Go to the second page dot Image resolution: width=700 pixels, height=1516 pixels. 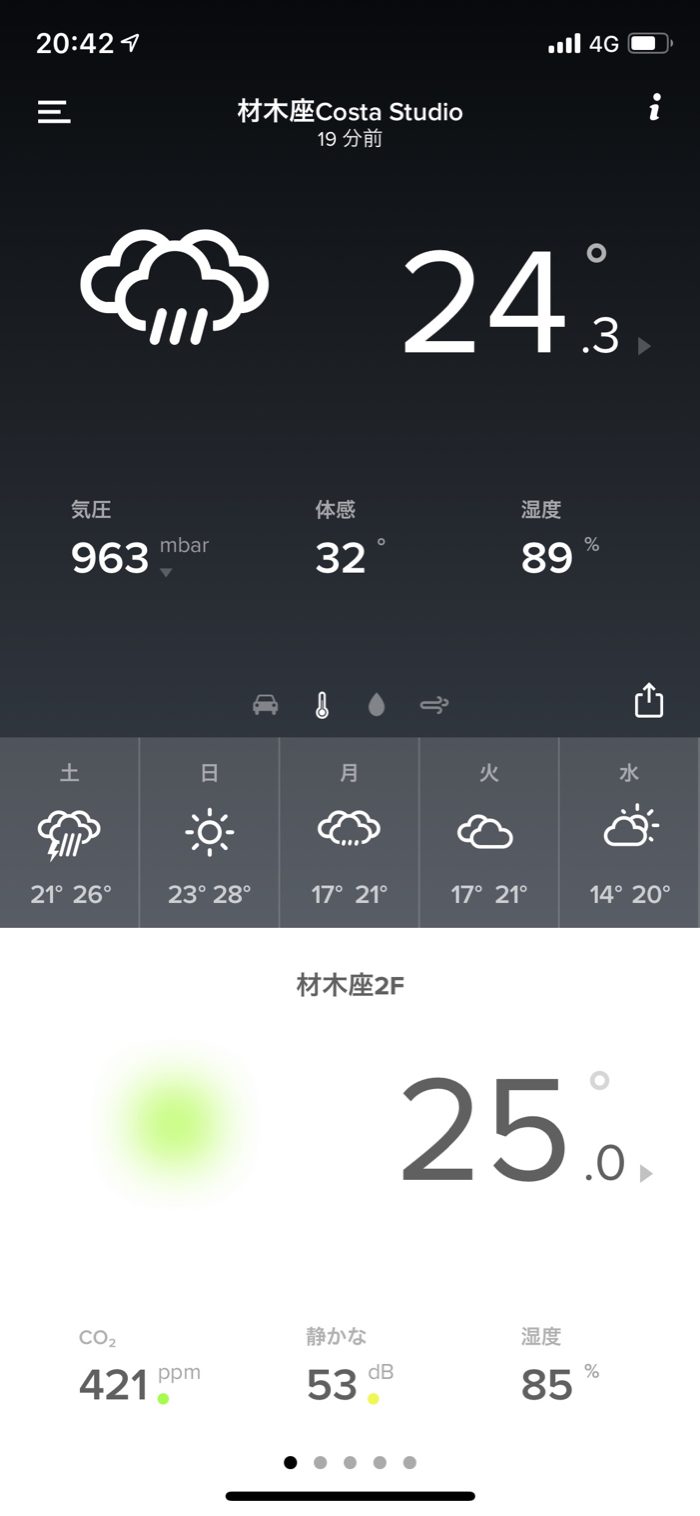320,1462
